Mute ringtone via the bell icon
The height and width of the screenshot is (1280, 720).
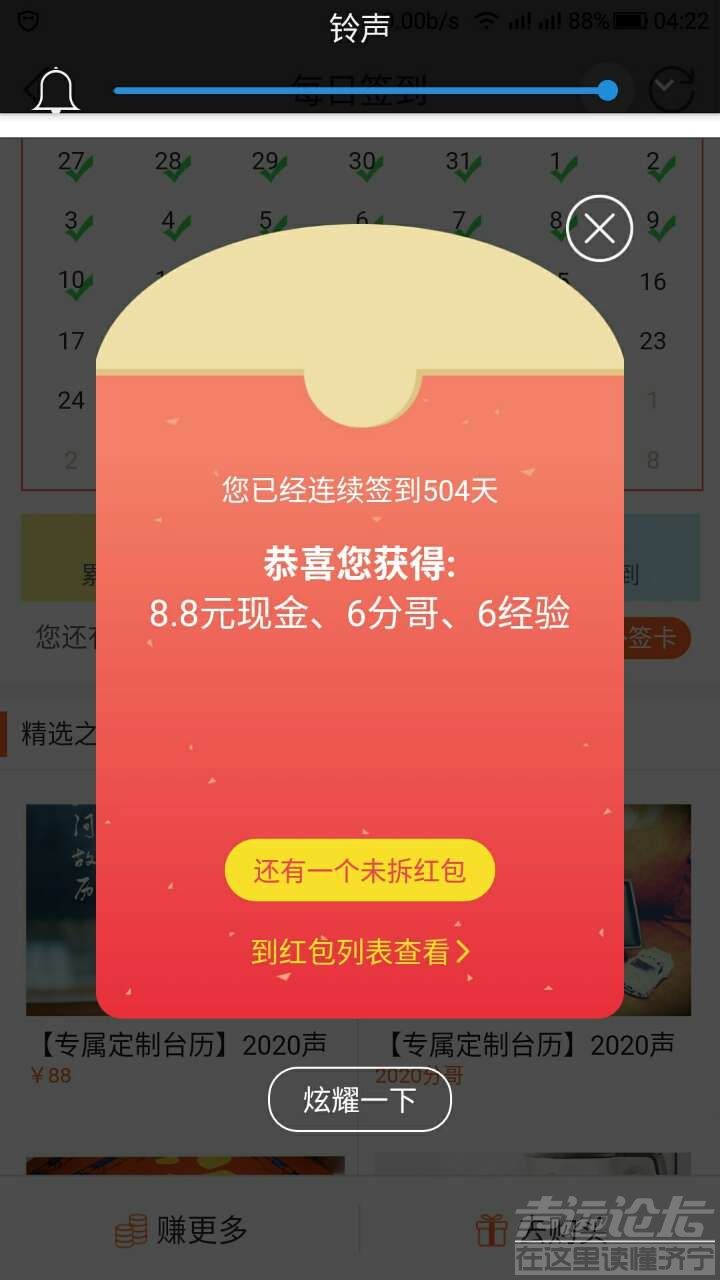coord(56,91)
